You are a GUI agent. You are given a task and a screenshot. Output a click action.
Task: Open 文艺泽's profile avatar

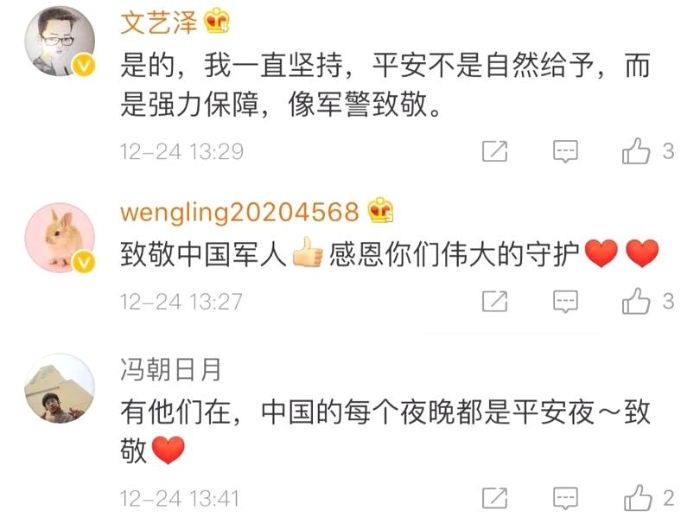[59, 42]
